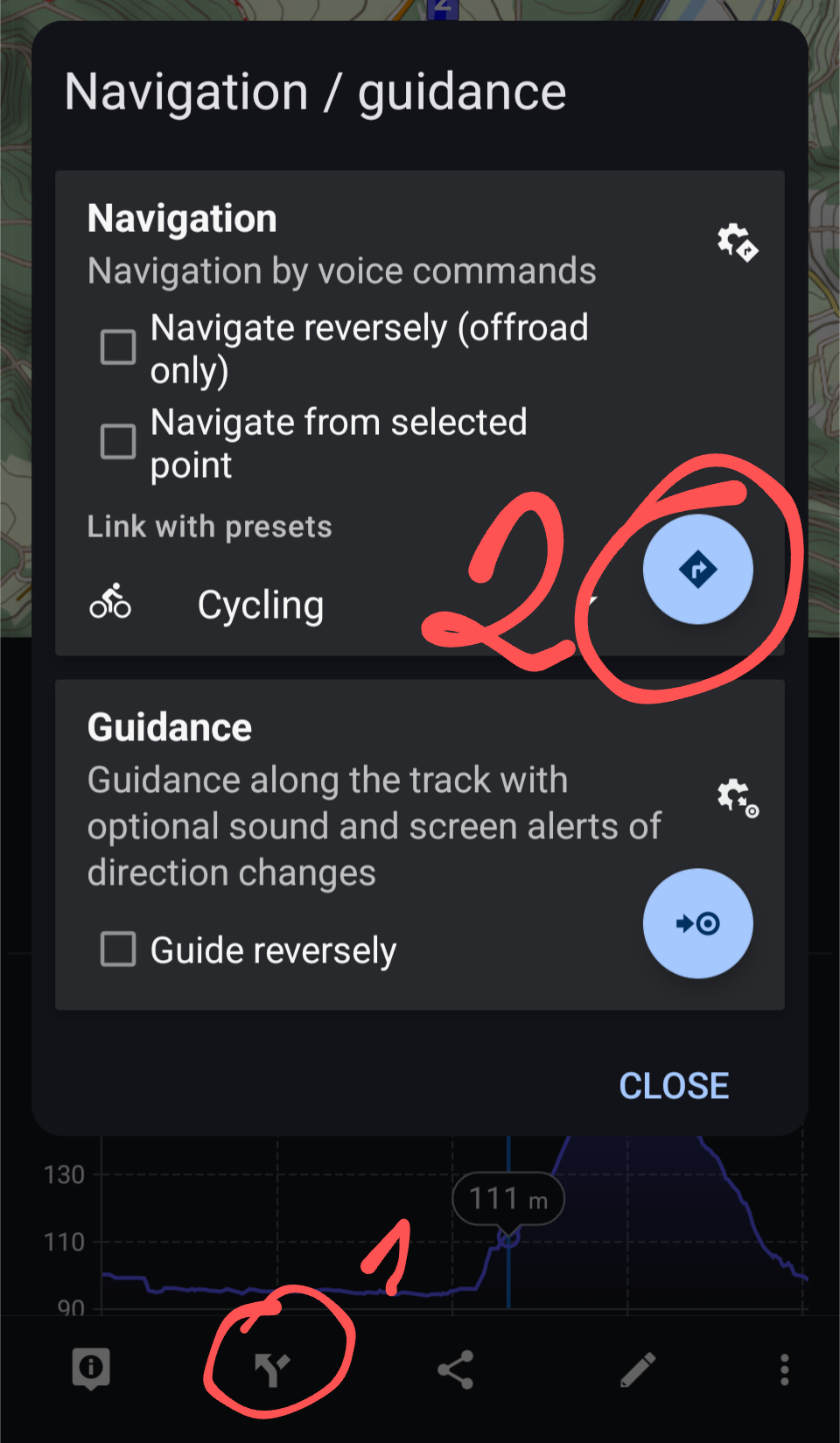
Task: Start guidance along the track
Action: [x=697, y=923]
